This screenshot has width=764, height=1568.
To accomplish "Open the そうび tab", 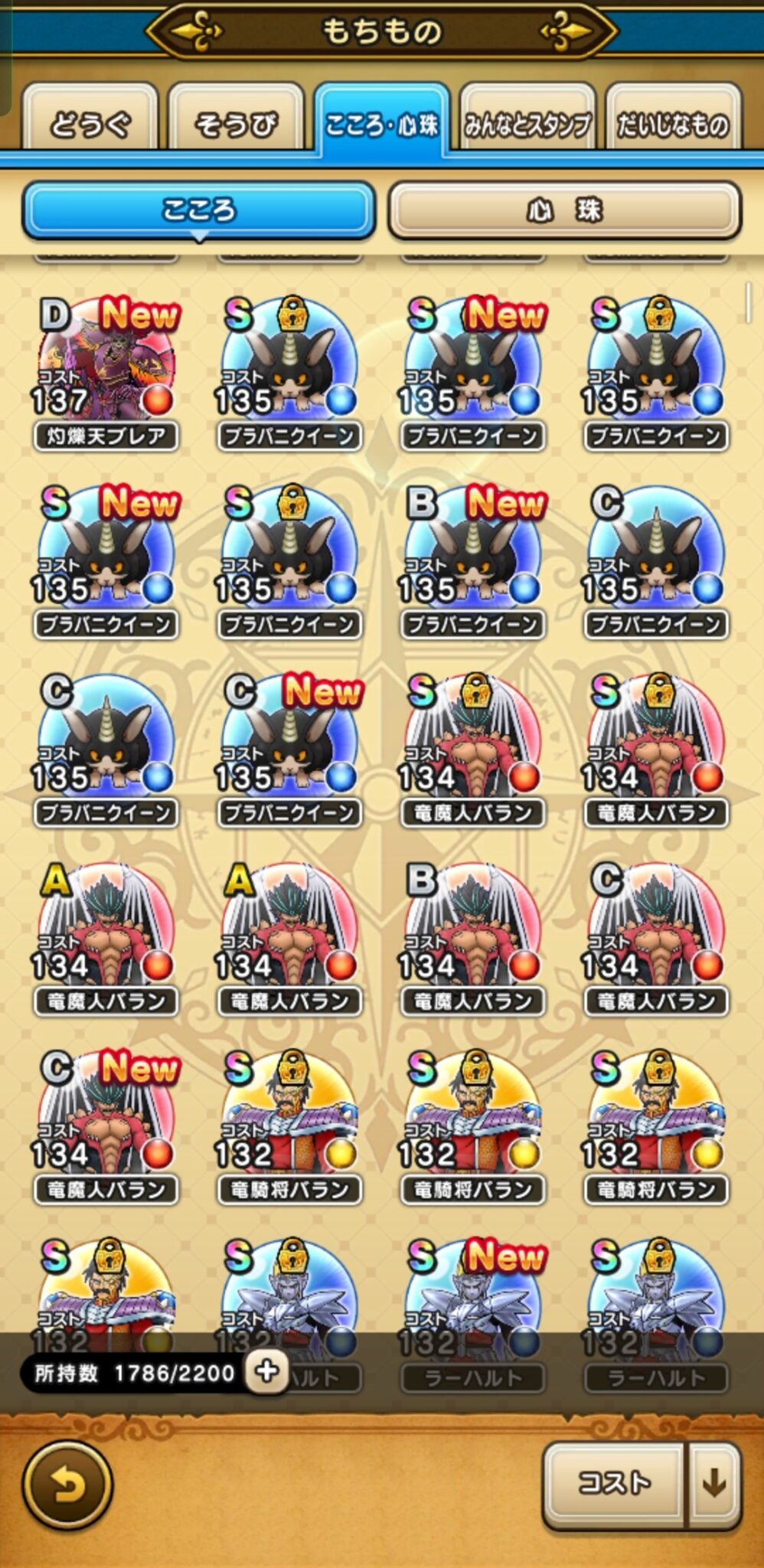I will 237,121.
